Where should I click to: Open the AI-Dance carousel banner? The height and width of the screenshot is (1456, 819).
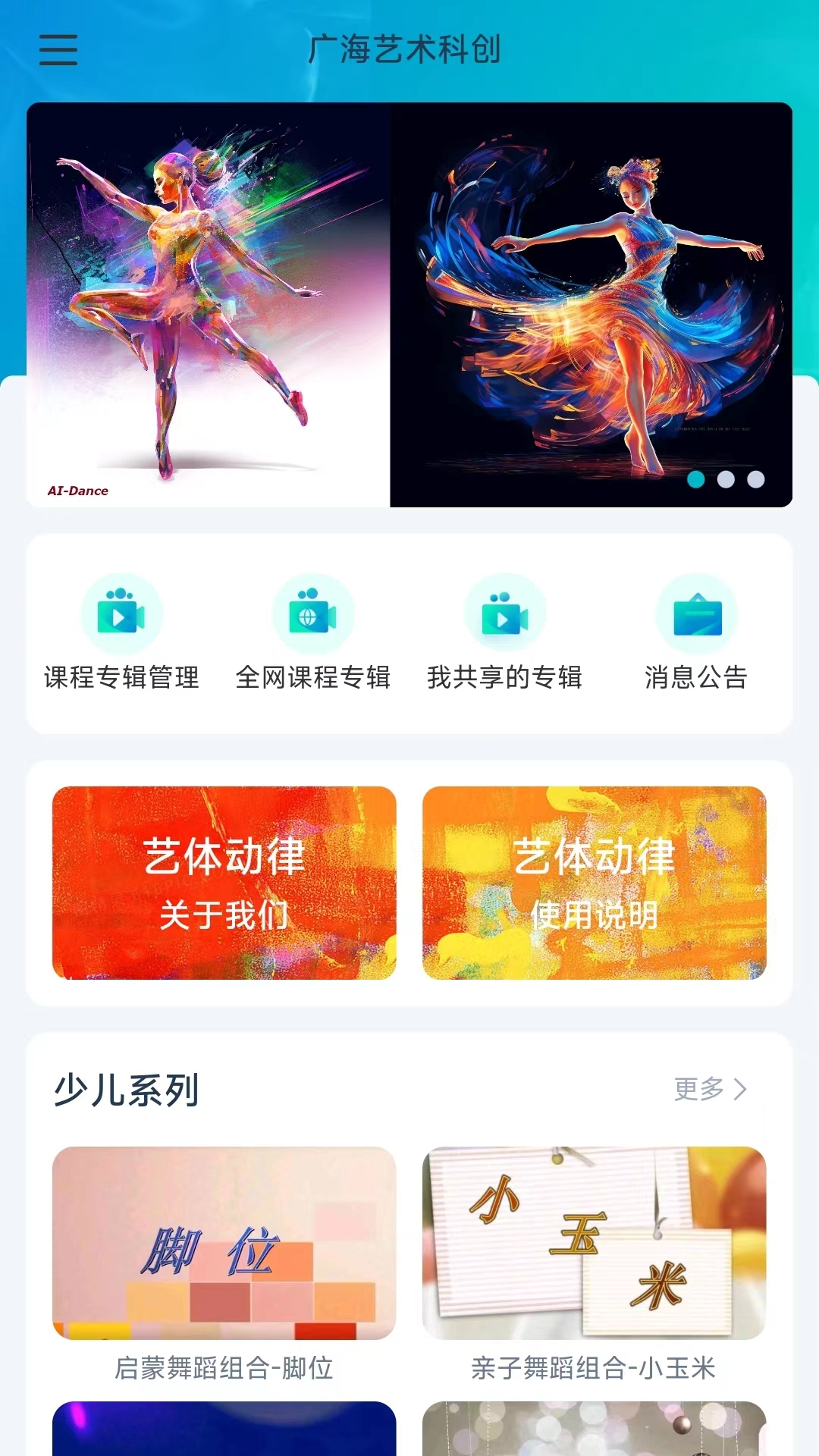[x=409, y=304]
